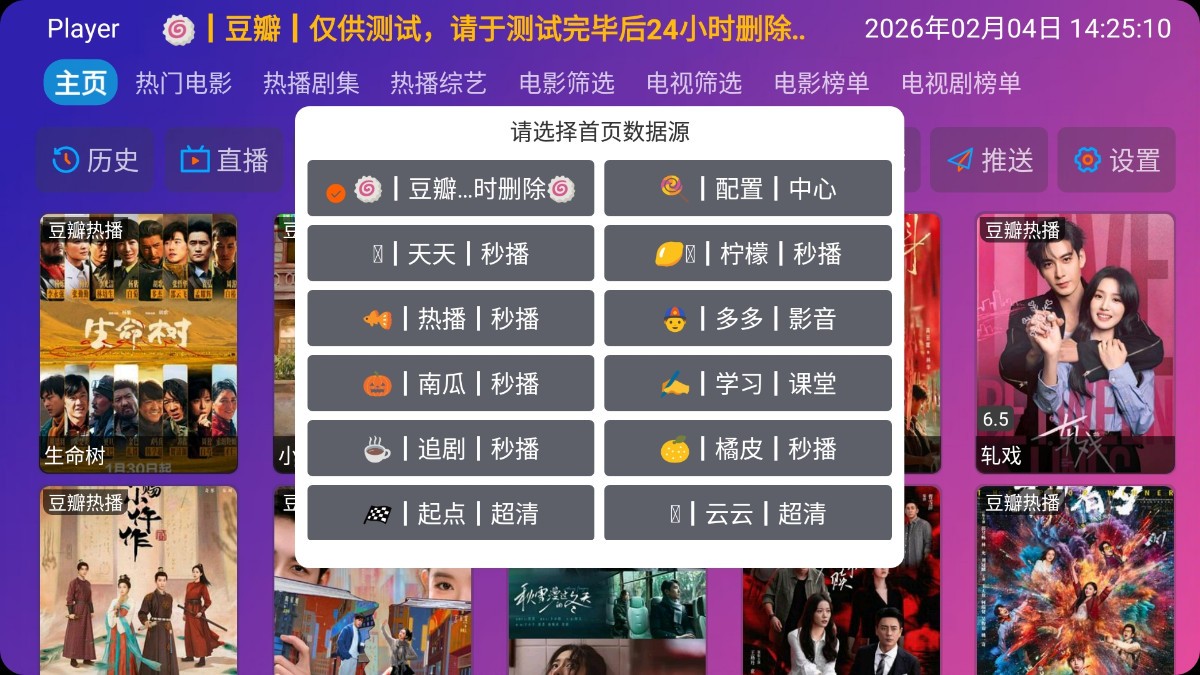
Task: Pick 橘皮｜秒播 as the data source
Action: (747, 448)
